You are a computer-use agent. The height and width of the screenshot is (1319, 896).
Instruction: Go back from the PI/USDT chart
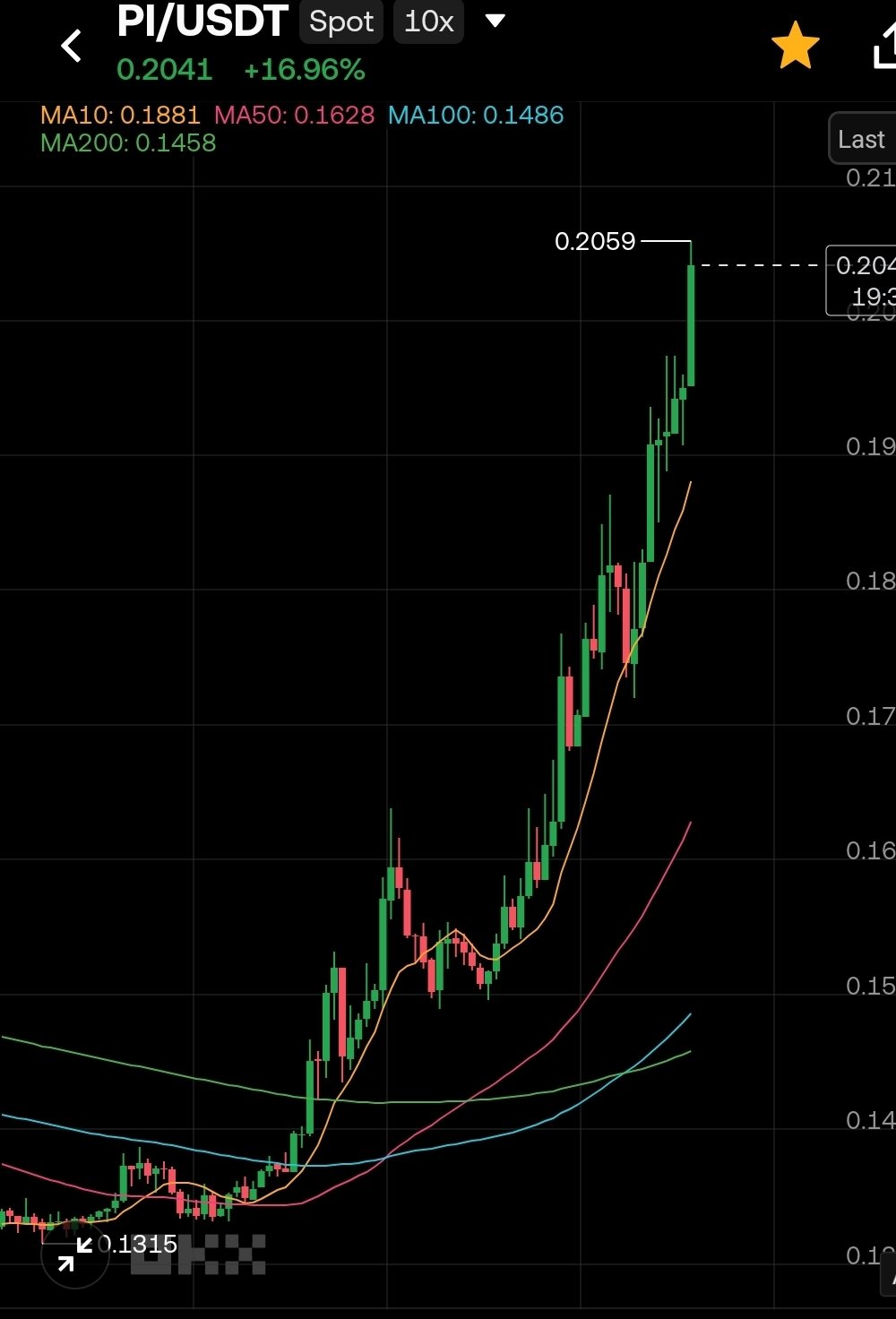(x=72, y=46)
